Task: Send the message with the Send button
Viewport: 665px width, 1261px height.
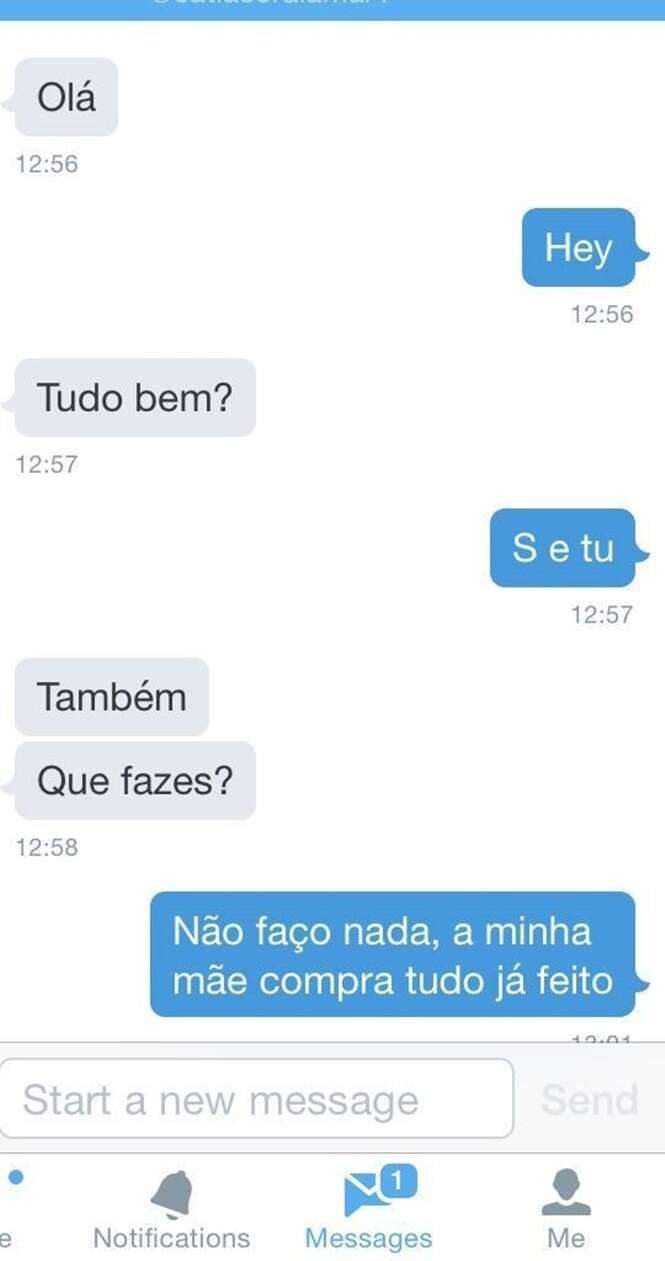Action: (589, 1099)
